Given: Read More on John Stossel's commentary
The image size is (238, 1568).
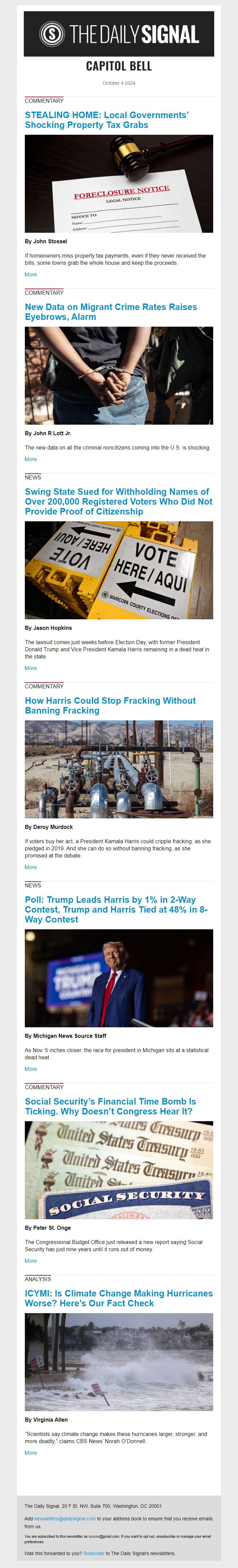Looking at the screenshot, I should click(31, 275).
